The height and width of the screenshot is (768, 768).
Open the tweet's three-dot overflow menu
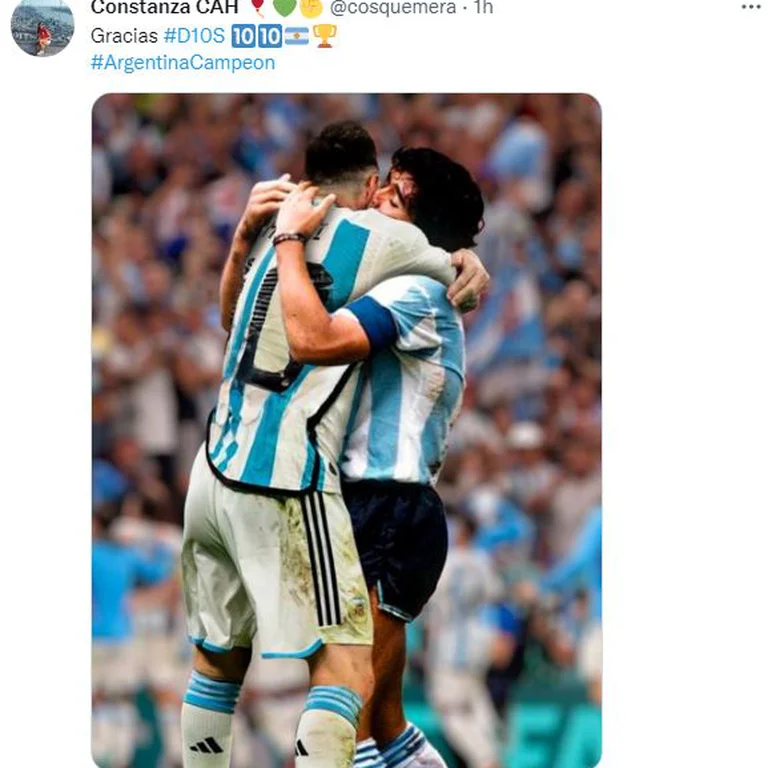coord(751,7)
